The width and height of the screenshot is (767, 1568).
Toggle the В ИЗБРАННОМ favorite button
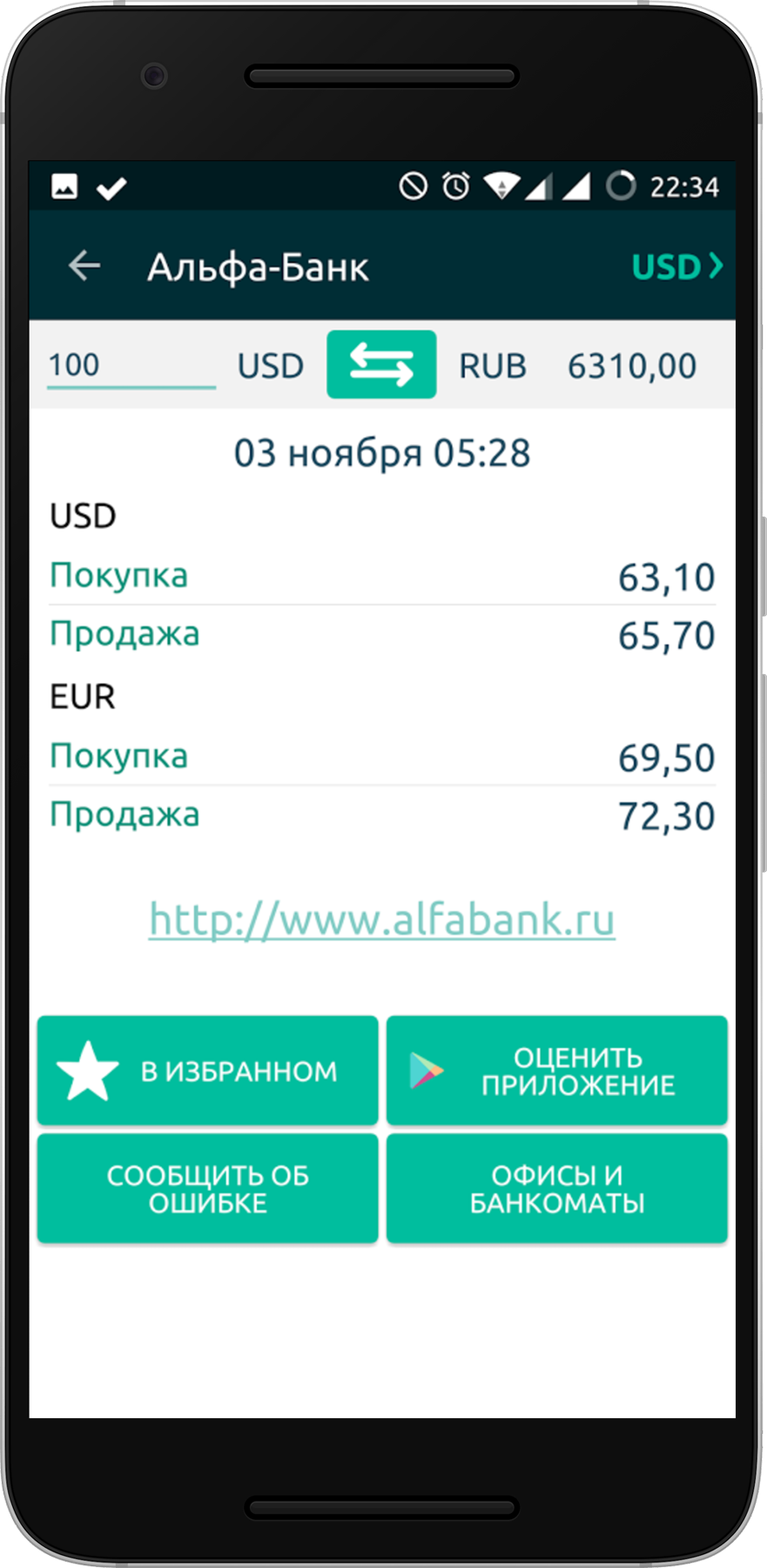(x=207, y=1071)
